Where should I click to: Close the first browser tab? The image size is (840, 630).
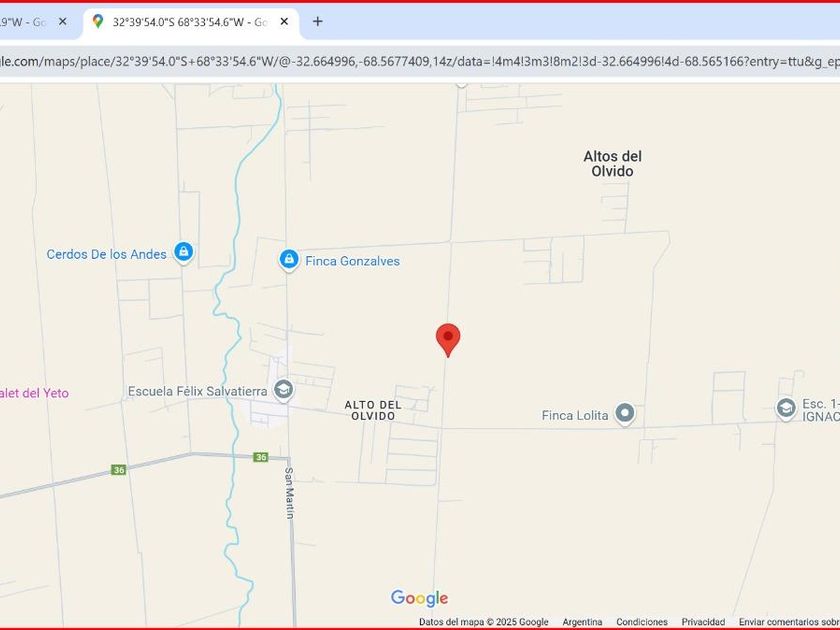click(63, 21)
